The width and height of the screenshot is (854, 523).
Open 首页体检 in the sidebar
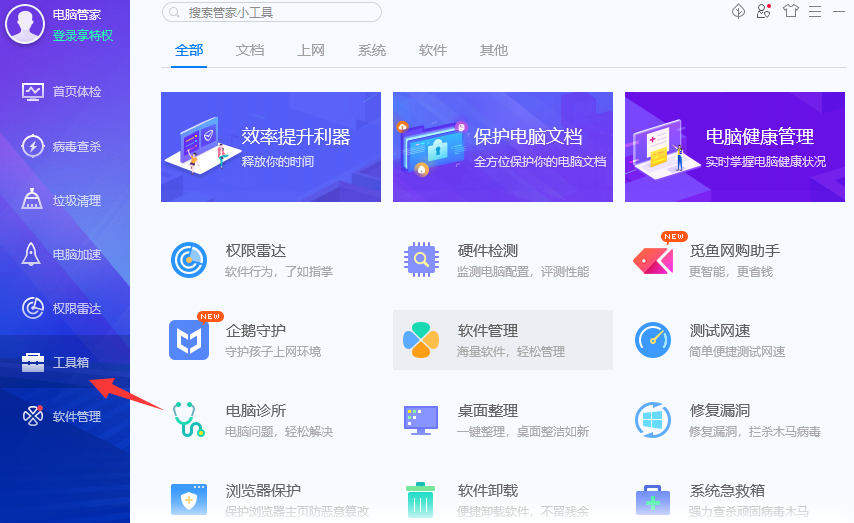click(65, 92)
